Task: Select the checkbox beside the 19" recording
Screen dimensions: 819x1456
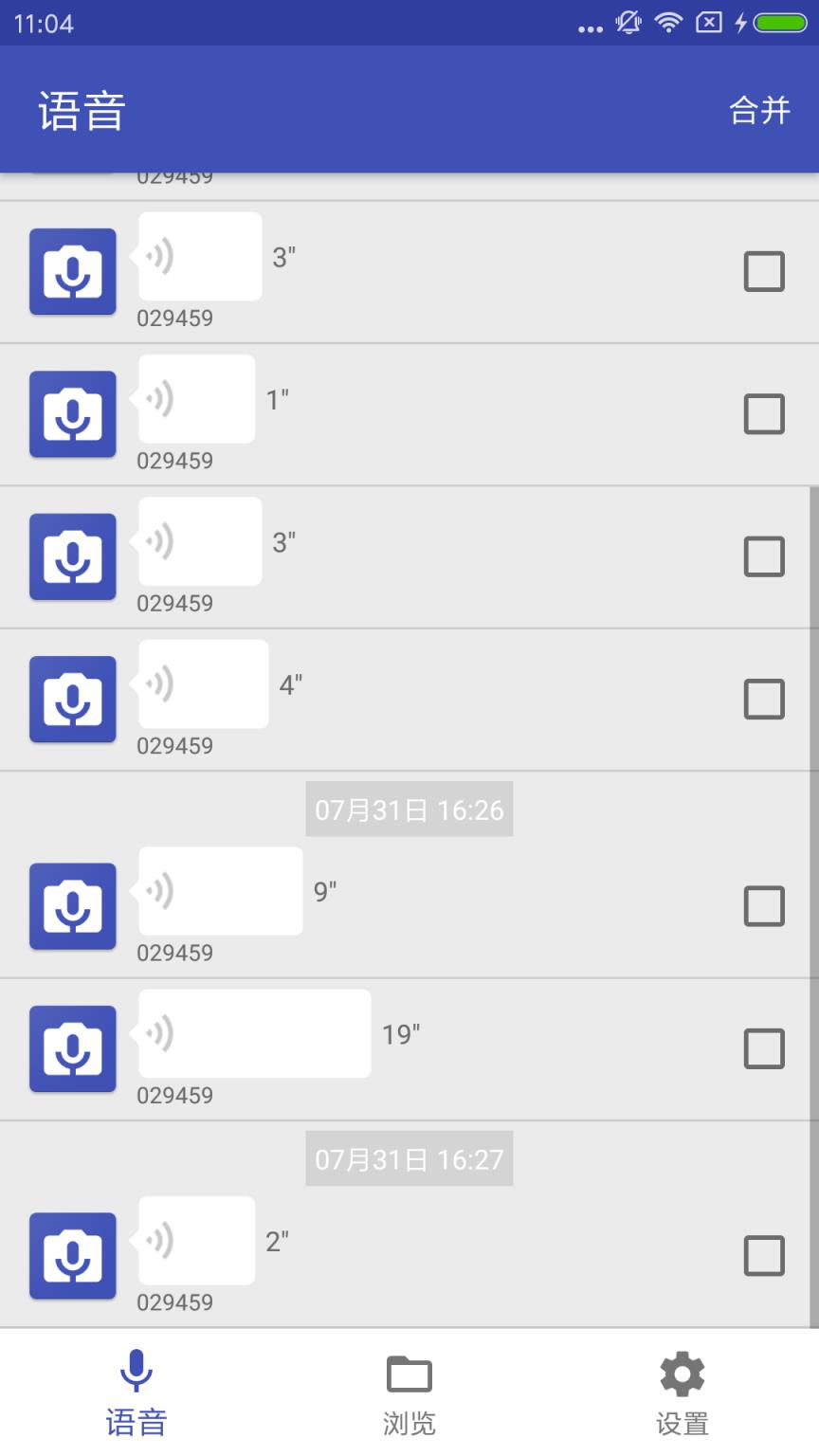Action: 764,1048
